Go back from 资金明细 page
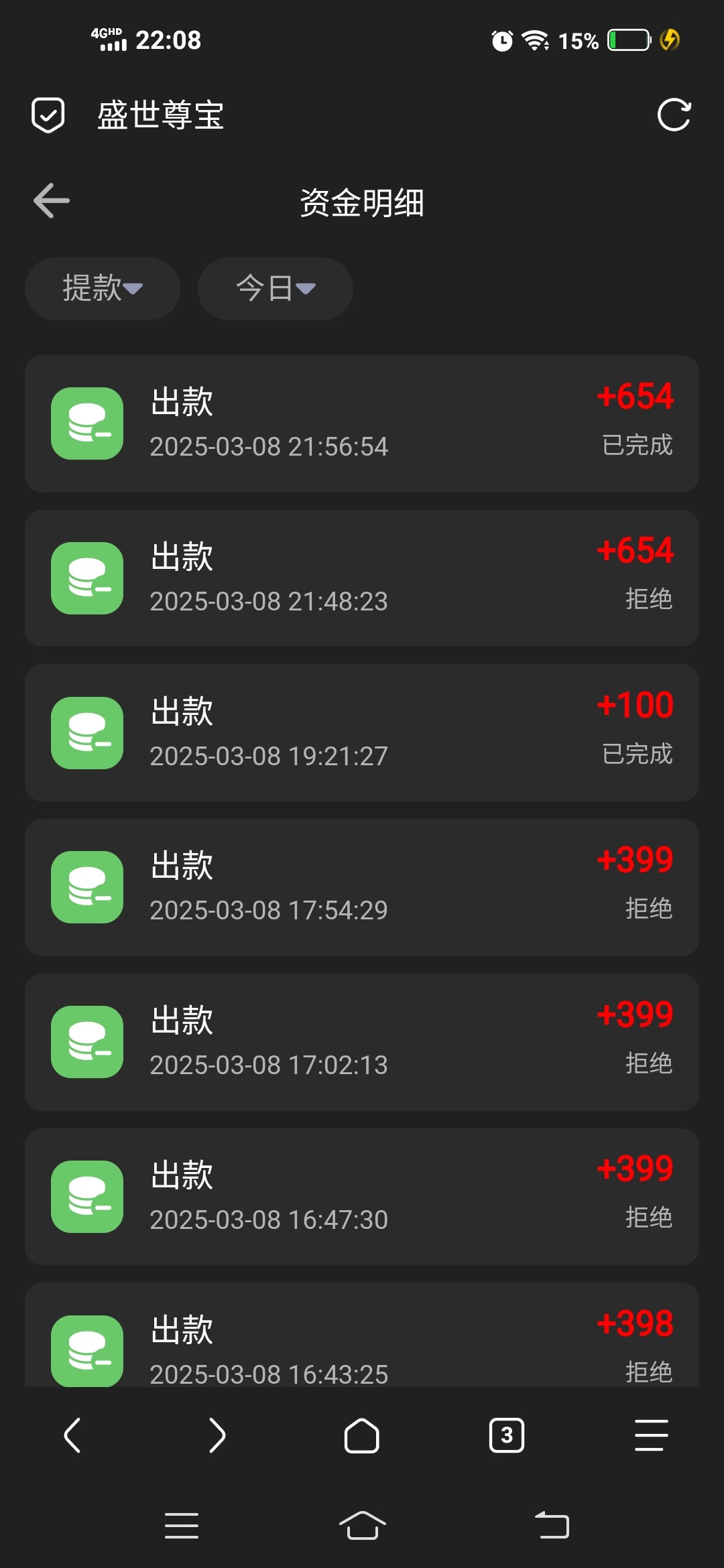 coord(52,200)
